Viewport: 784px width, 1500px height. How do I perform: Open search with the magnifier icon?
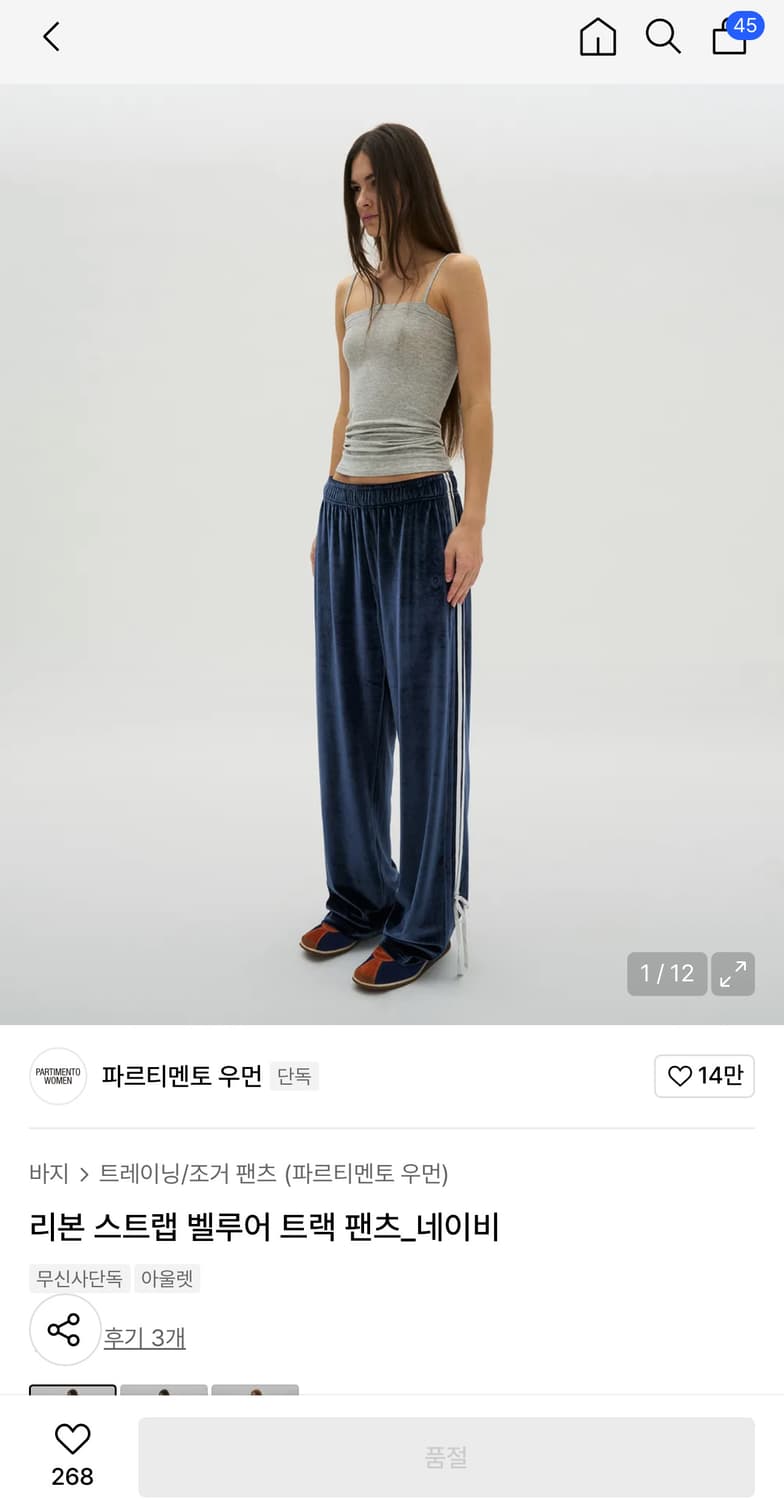pyautogui.click(x=663, y=37)
